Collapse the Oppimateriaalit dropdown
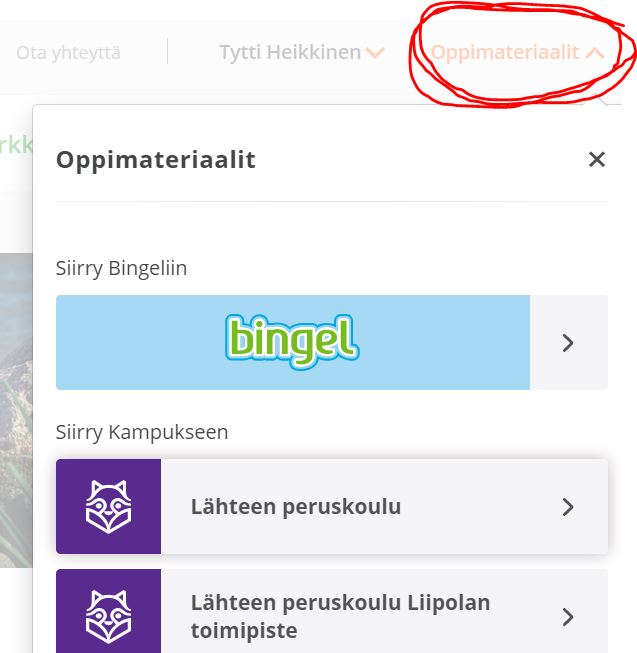 [x=517, y=52]
